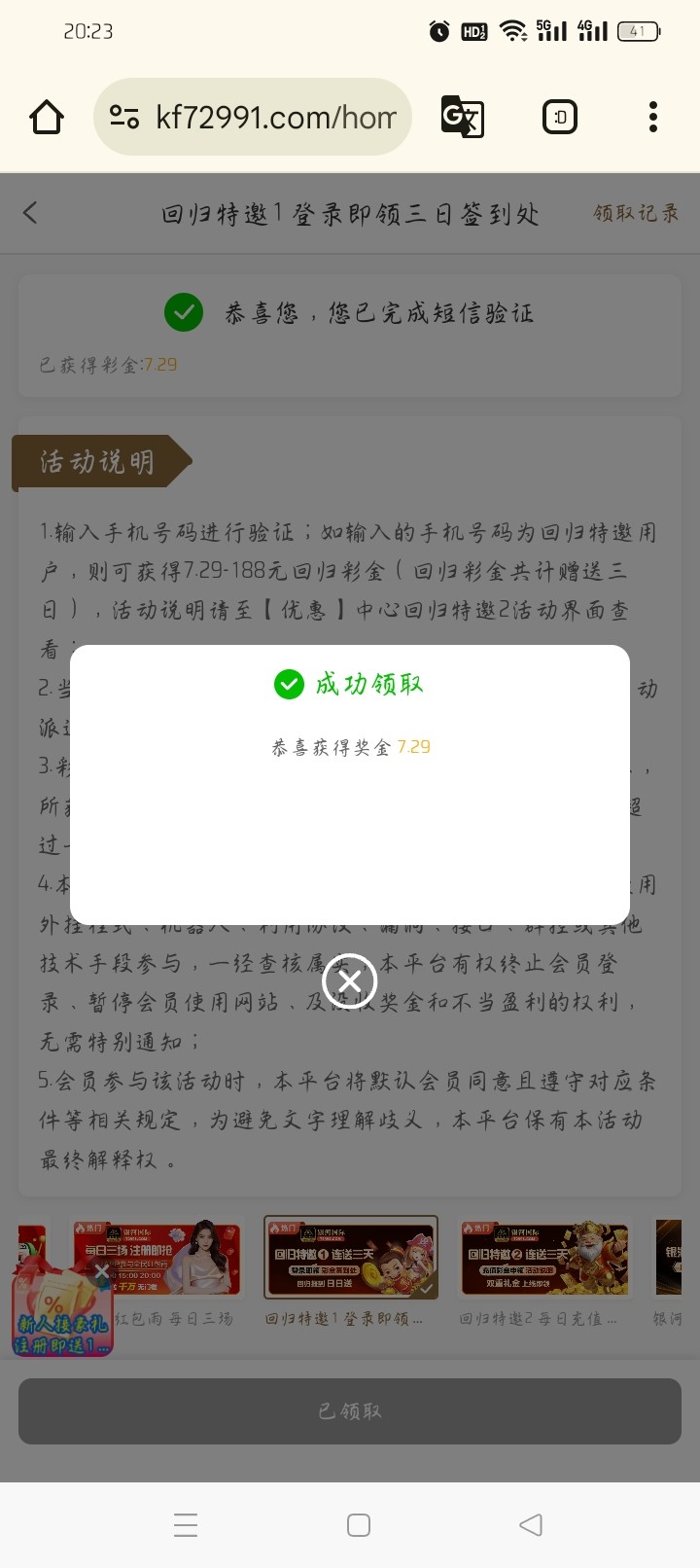Screen dimensions: 700x1568
Task: Tap system back navigation button
Action: tap(530, 1524)
